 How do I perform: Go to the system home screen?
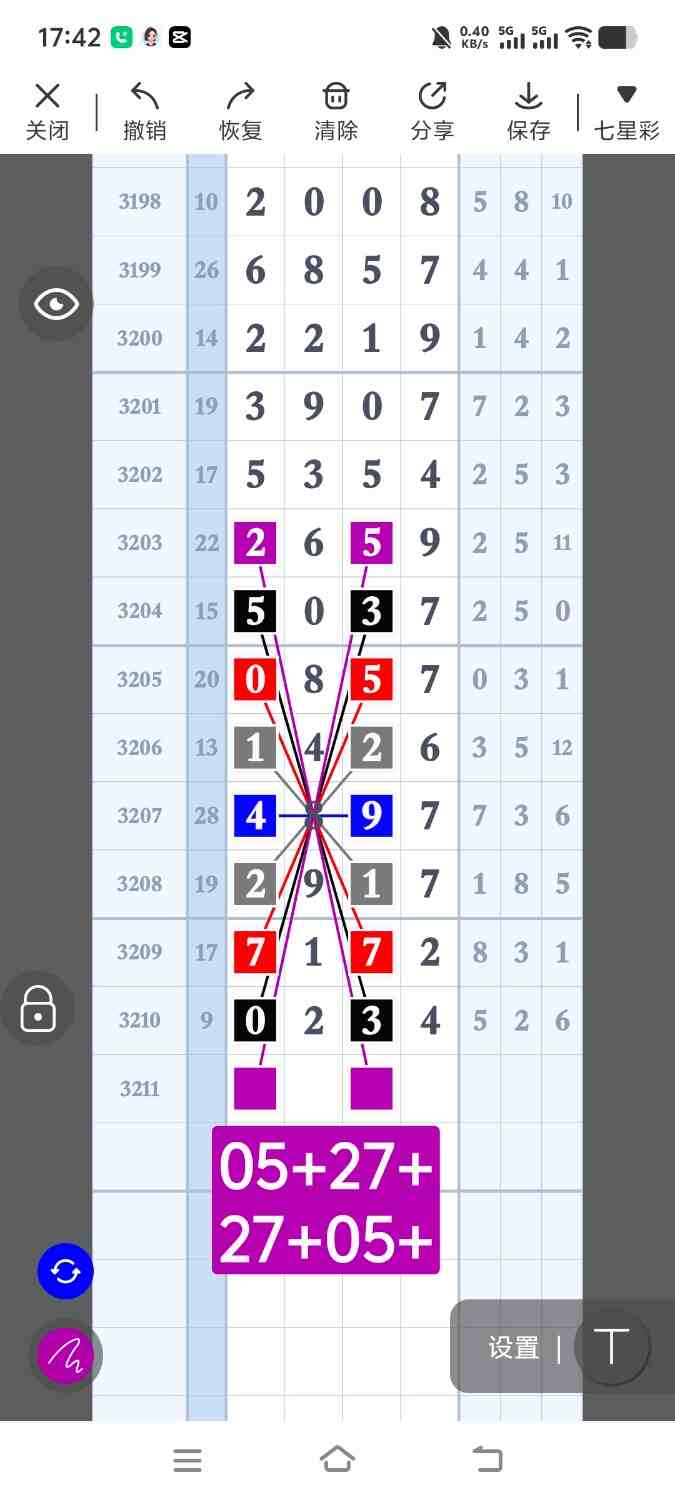coord(337,1460)
